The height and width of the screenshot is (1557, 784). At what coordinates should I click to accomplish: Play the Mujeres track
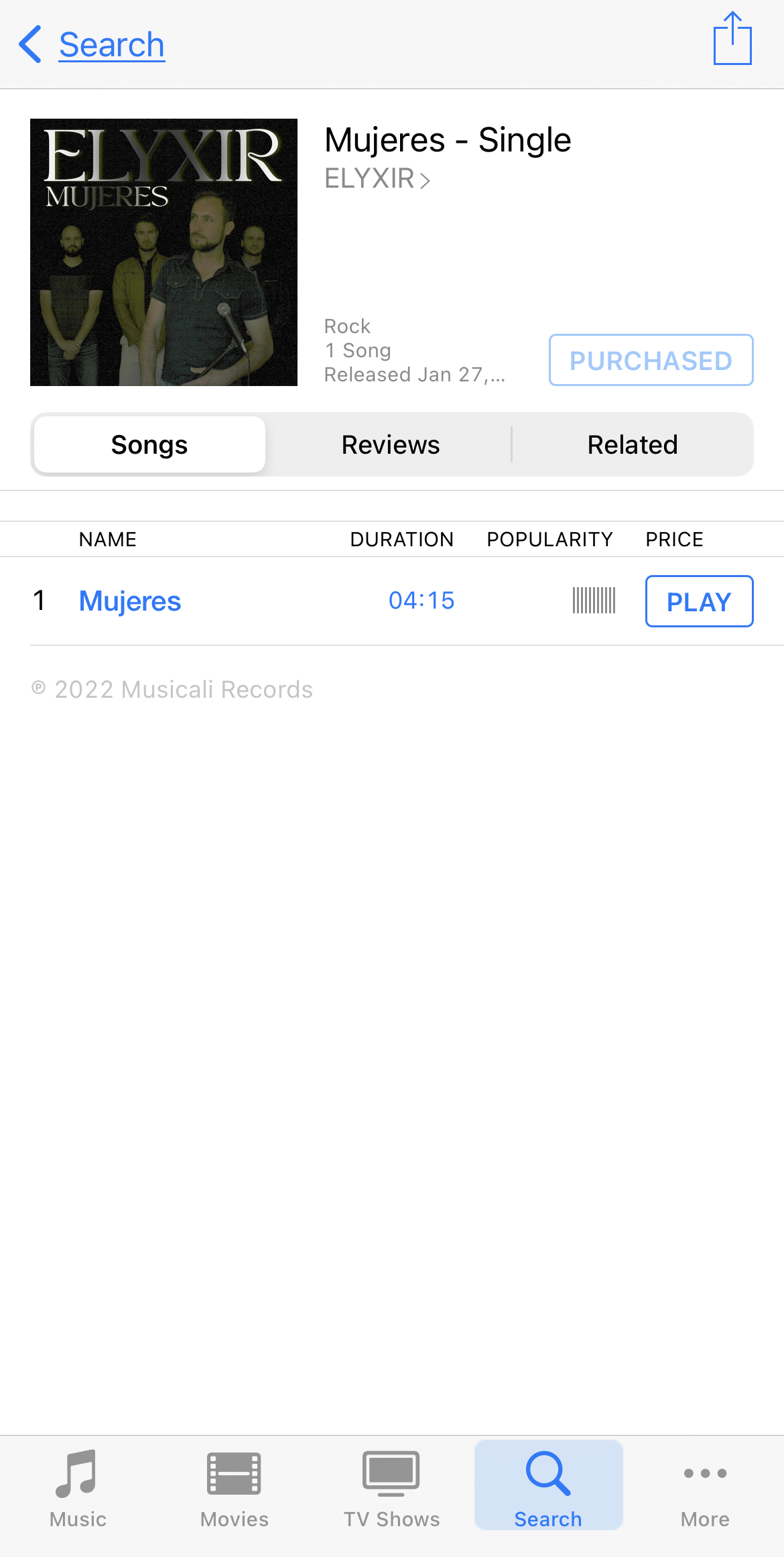point(699,601)
